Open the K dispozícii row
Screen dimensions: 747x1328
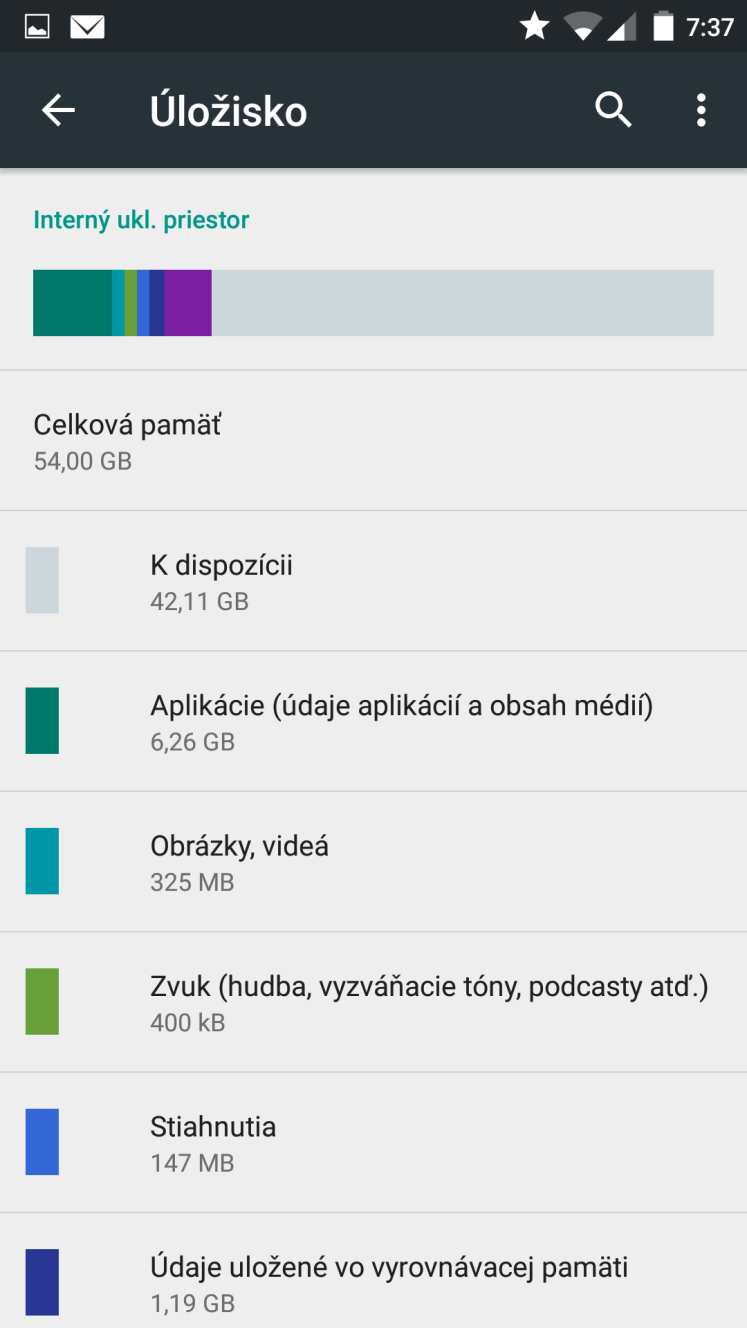pos(373,581)
